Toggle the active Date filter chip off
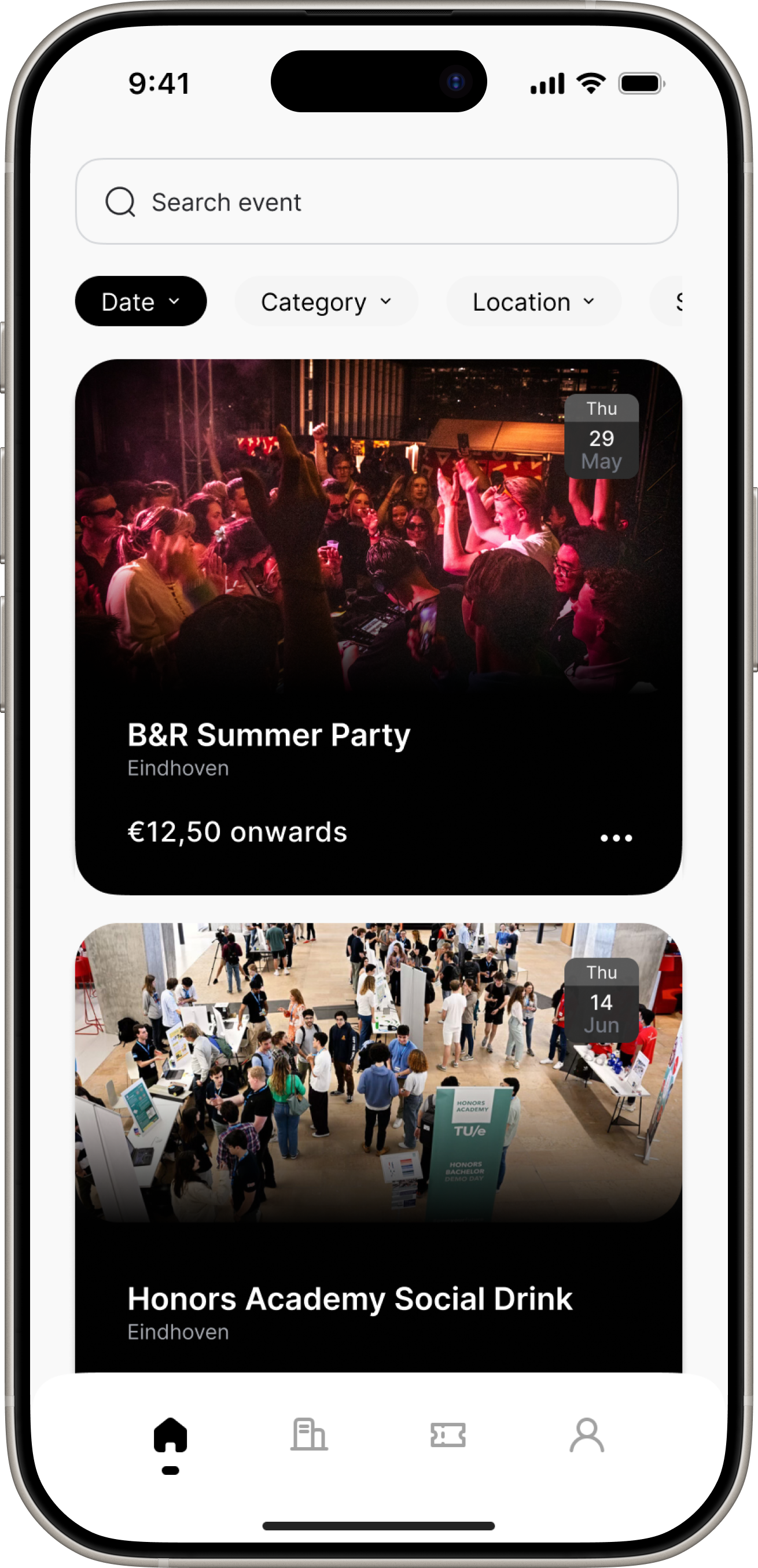 pyautogui.click(x=141, y=301)
